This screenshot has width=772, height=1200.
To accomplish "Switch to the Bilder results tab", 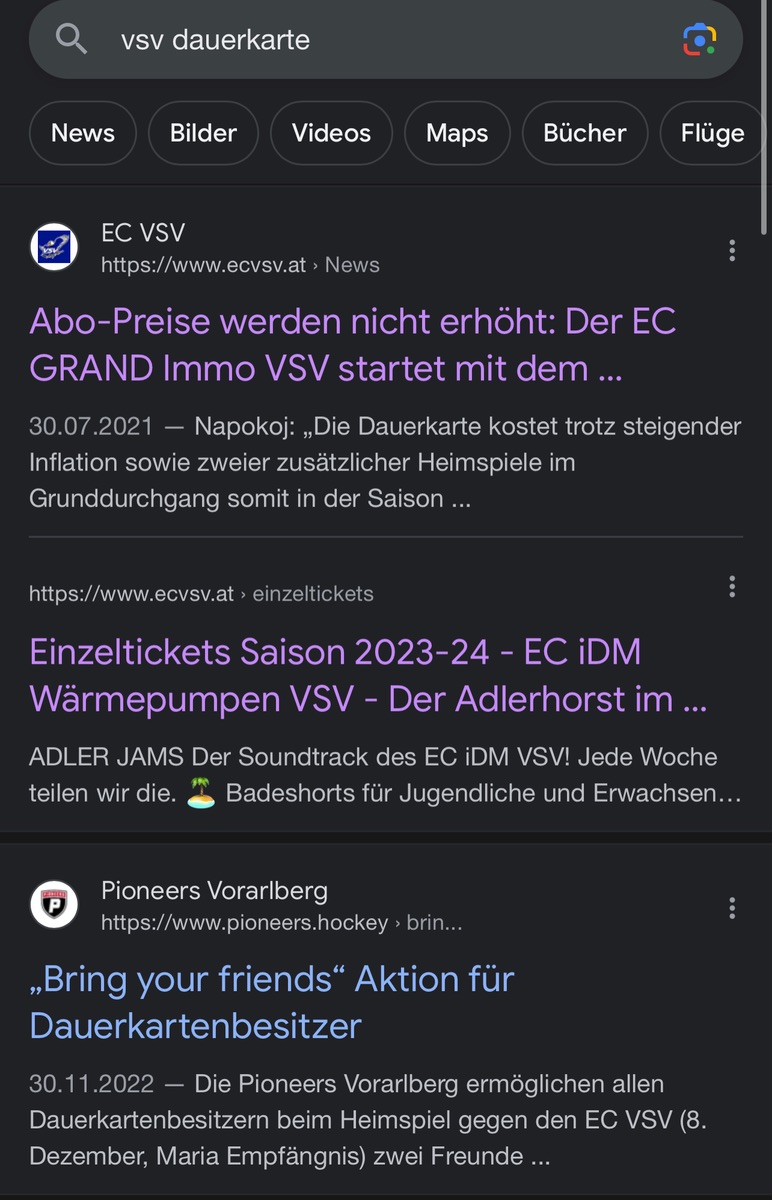I will coord(203,133).
